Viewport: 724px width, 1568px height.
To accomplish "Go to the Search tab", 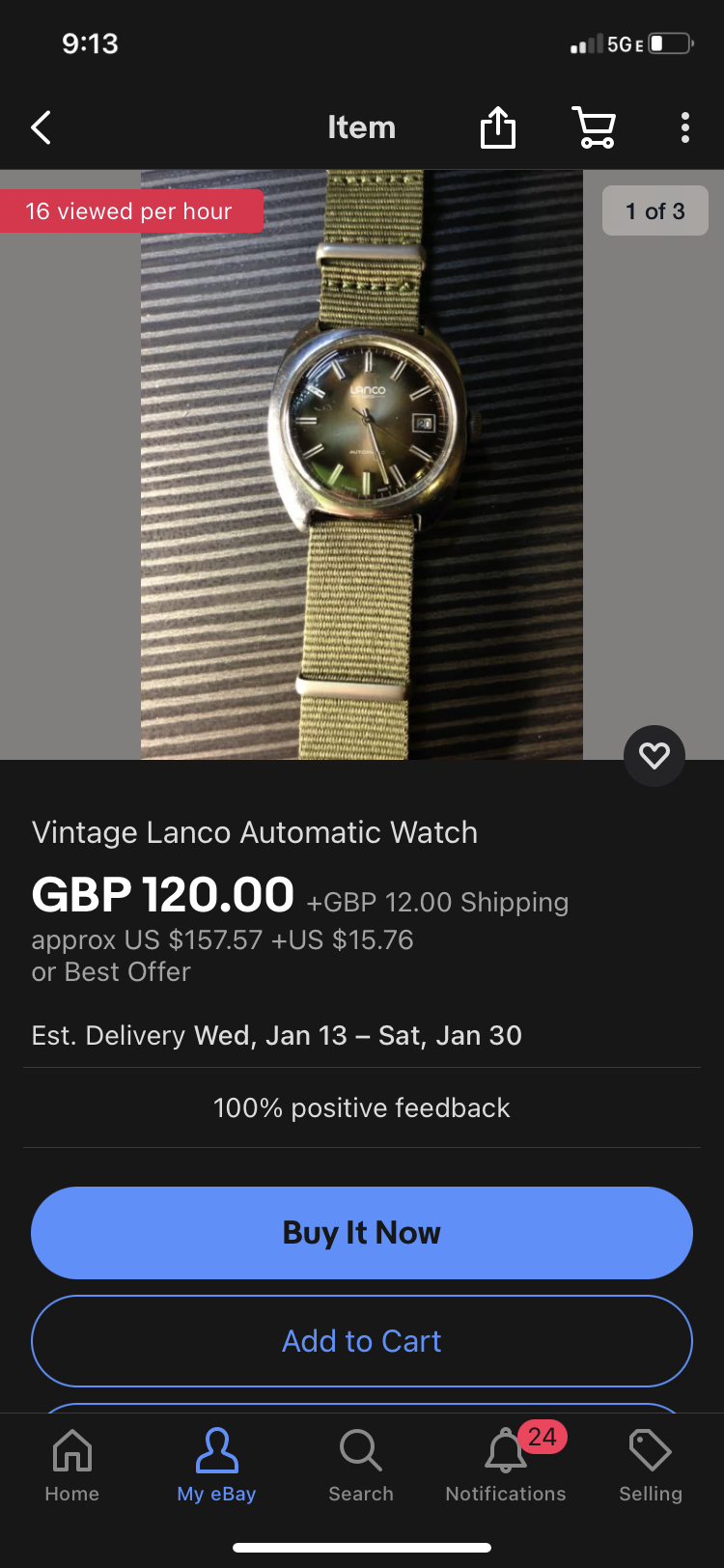I will (361, 1466).
